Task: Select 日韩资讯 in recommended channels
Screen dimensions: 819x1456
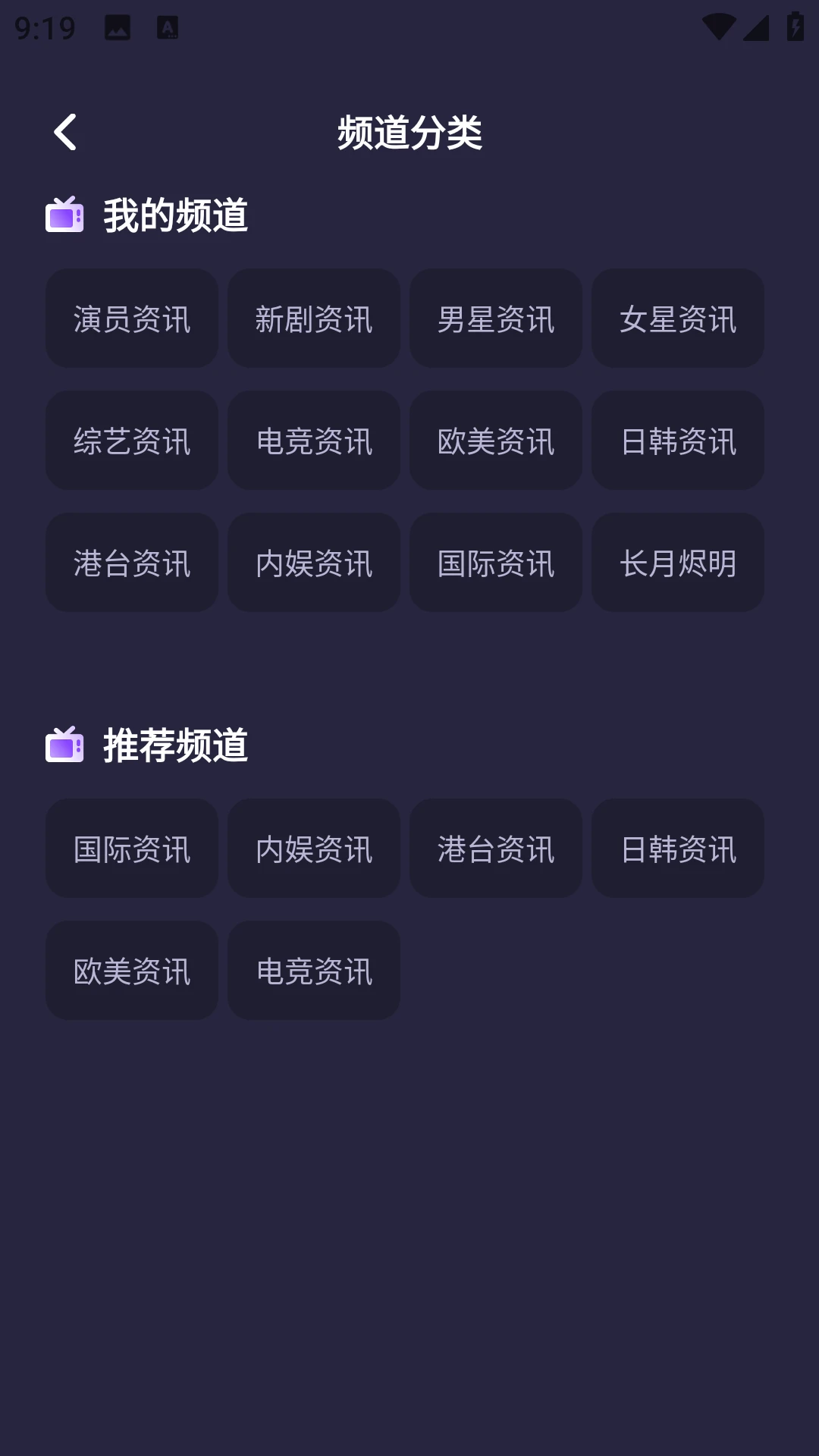Action: 677,849
